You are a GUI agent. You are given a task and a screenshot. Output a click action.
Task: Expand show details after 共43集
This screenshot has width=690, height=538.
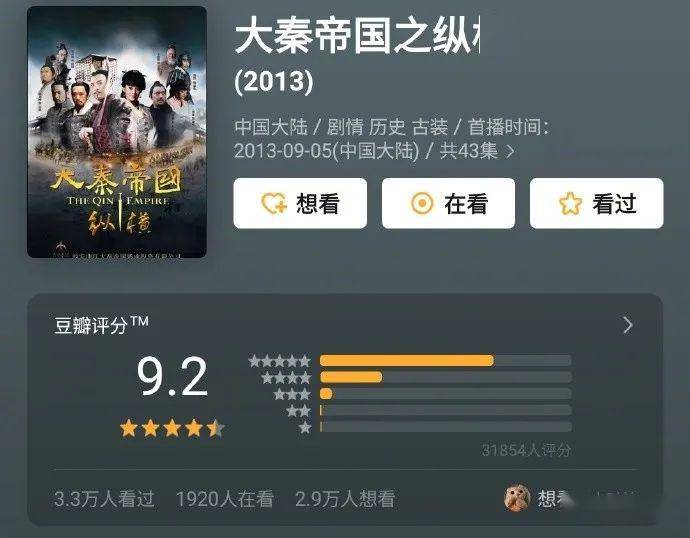(511, 152)
